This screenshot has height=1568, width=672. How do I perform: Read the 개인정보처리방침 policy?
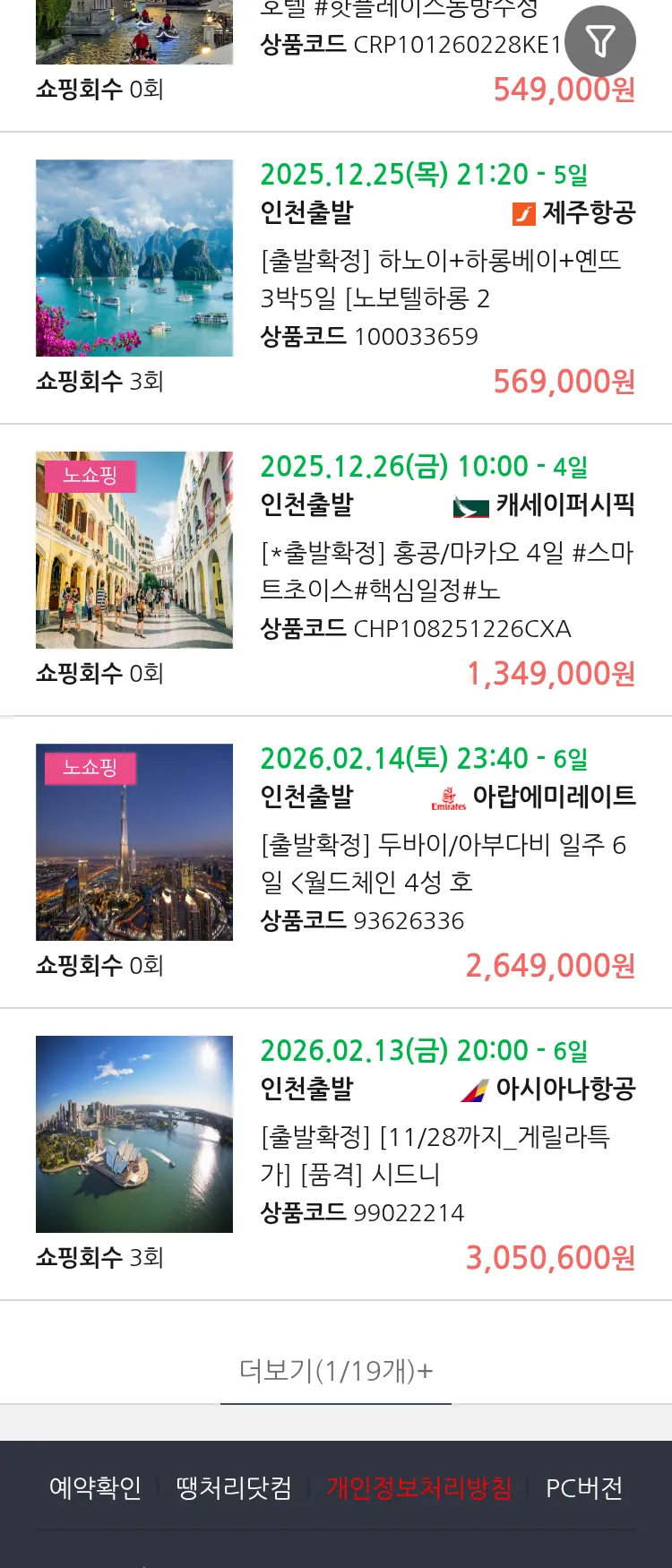pyautogui.click(x=418, y=1488)
